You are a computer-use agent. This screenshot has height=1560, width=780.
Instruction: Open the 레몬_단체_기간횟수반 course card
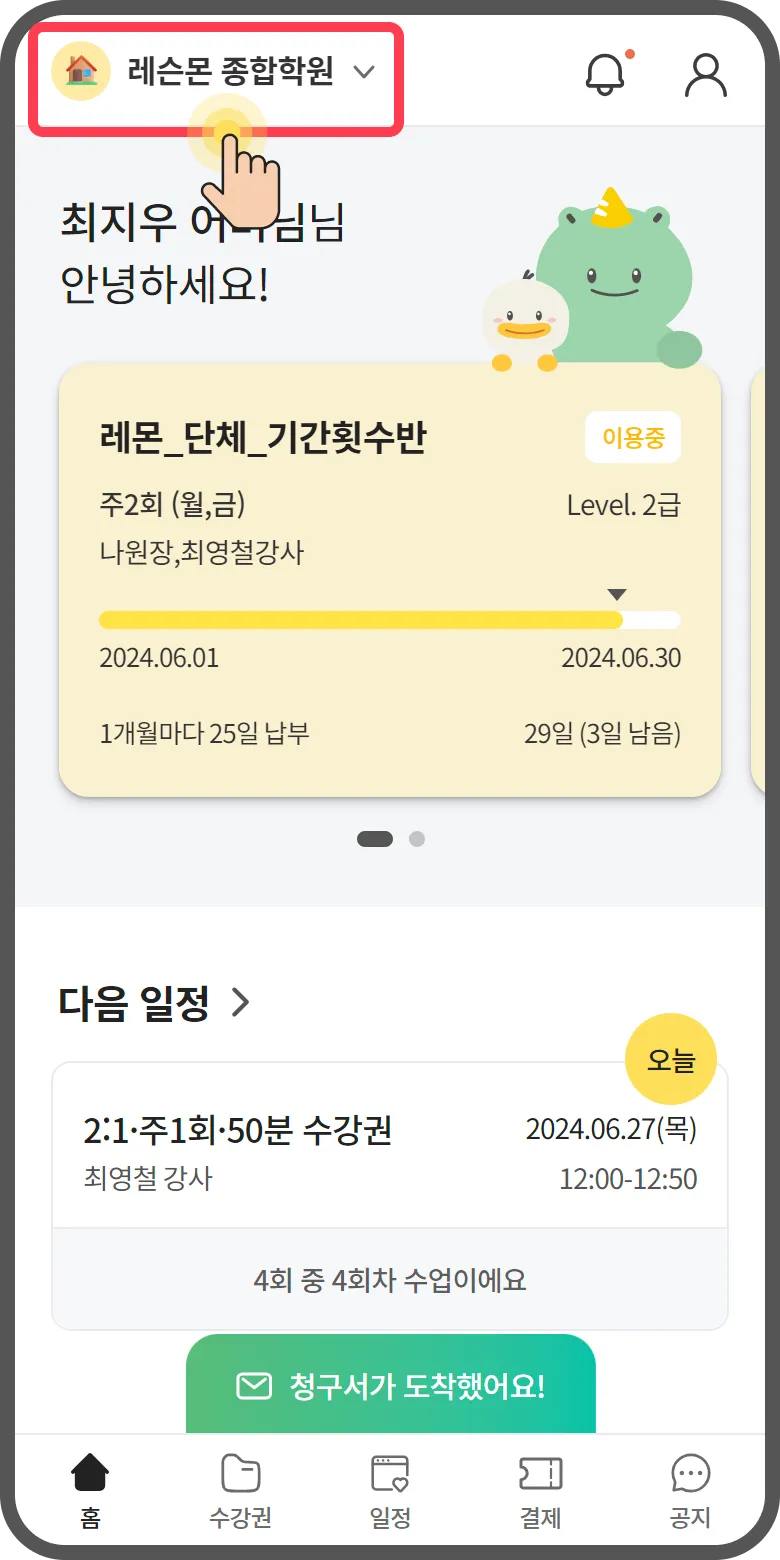point(390,580)
